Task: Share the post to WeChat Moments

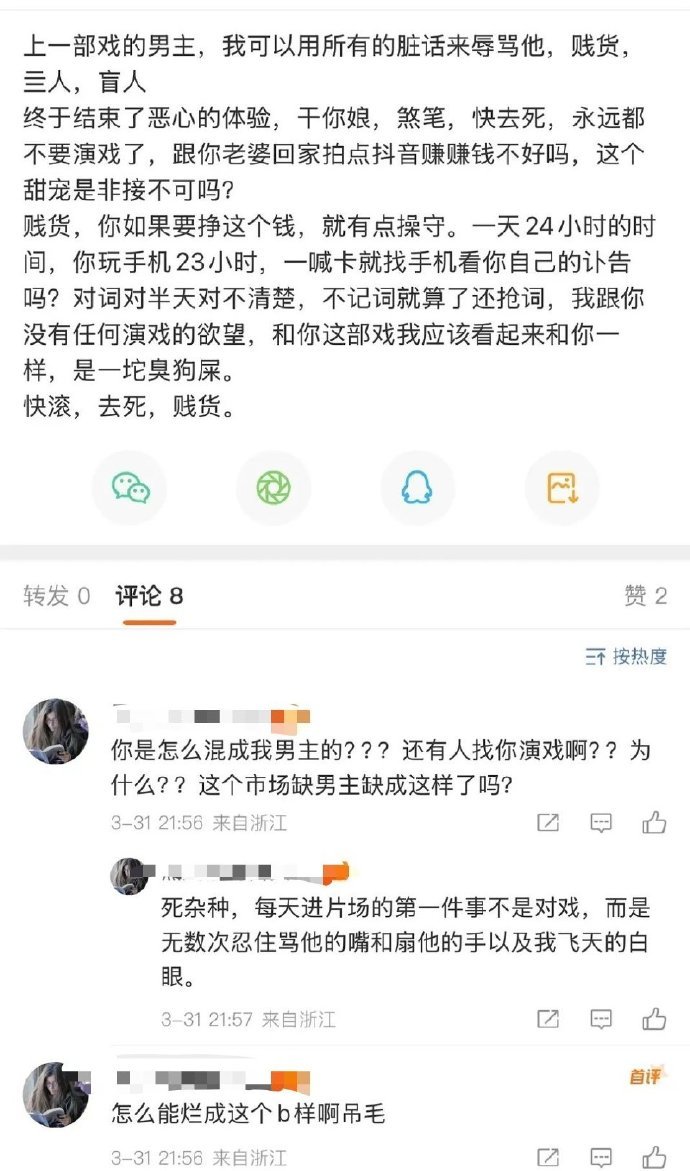Action: coord(273,488)
